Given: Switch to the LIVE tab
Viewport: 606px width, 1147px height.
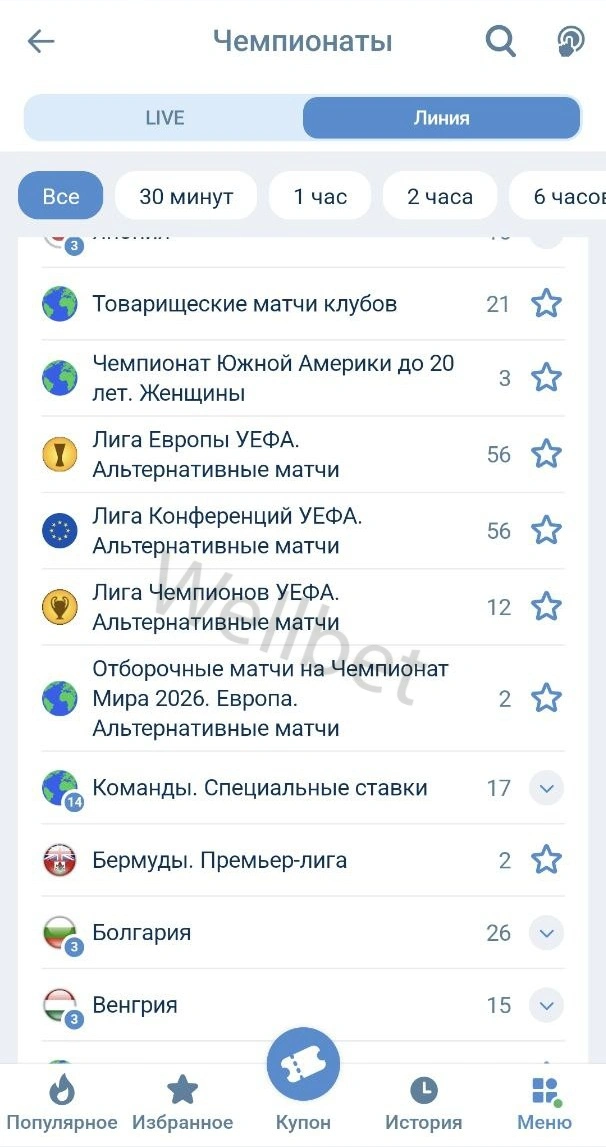Looking at the screenshot, I should pyautogui.click(x=165, y=118).
